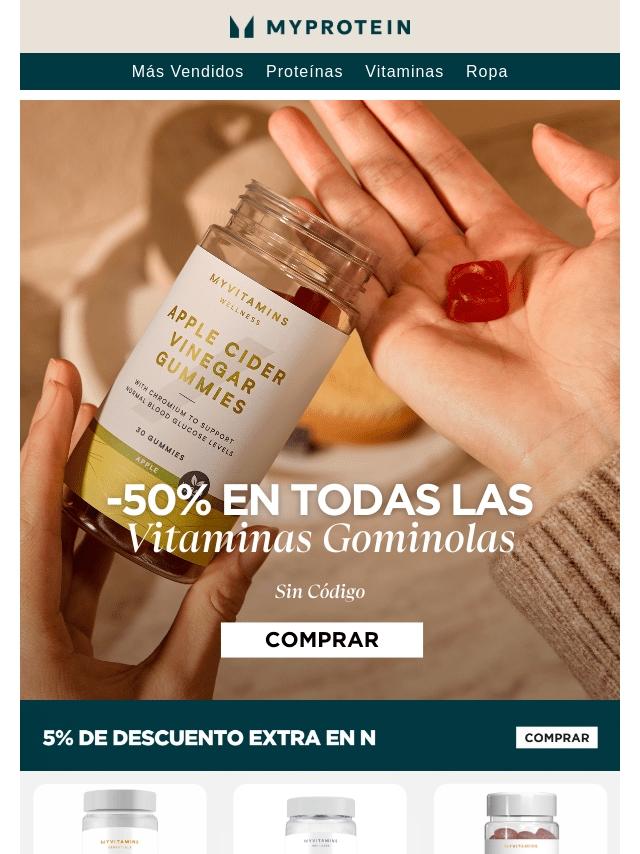Go to the Proteínas category
The image size is (640, 854).
[304, 72]
